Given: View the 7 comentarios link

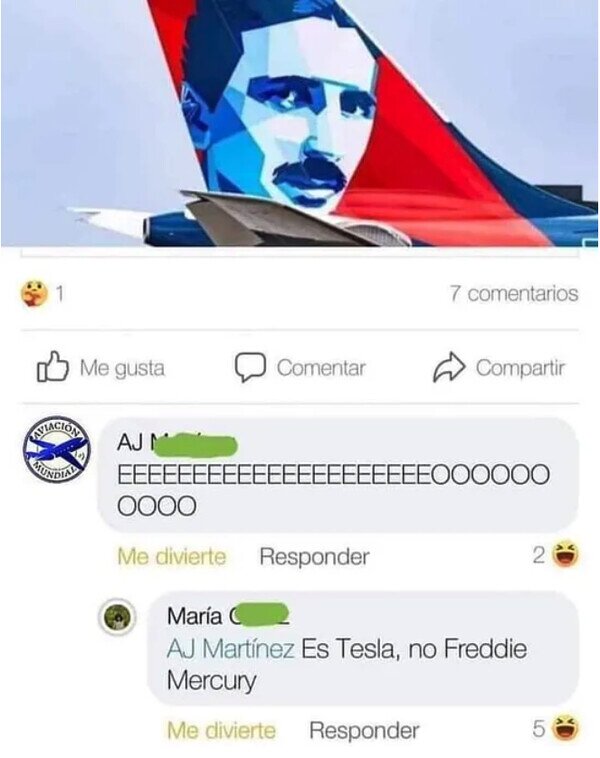Looking at the screenshot, I should click(514, 293).
